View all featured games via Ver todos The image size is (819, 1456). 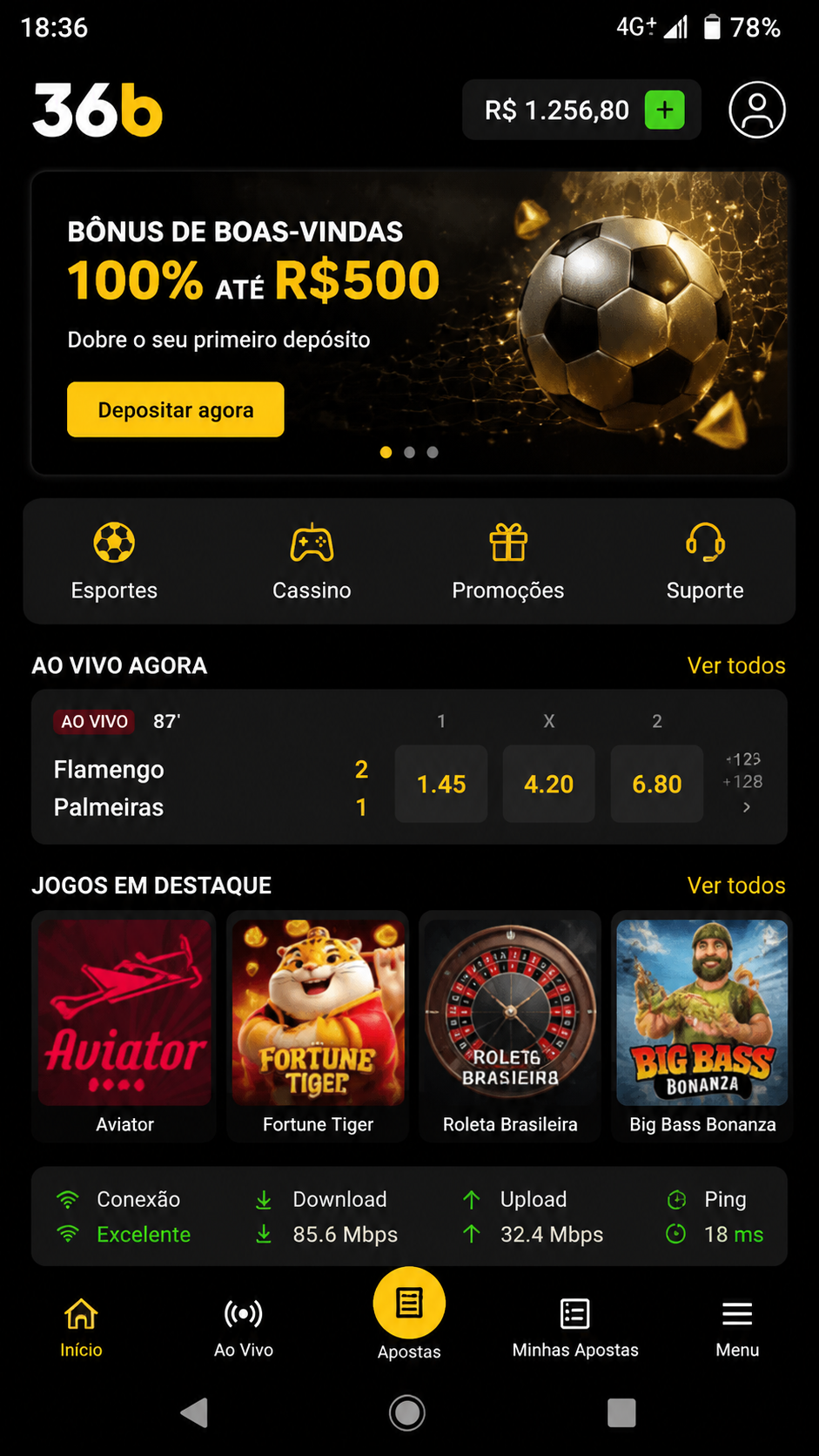[x=736, y=886]
